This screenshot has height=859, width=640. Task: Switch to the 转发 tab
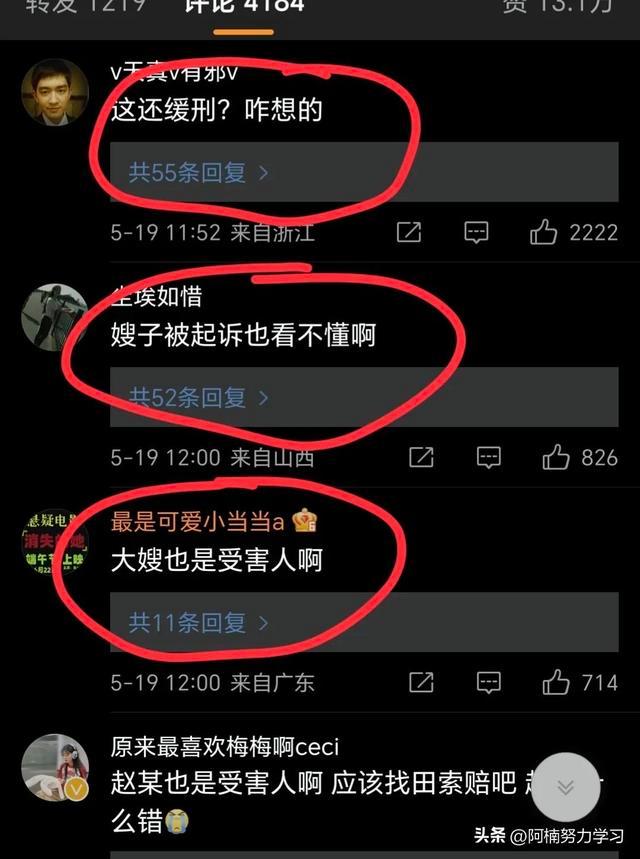click(x=85, y=6)
